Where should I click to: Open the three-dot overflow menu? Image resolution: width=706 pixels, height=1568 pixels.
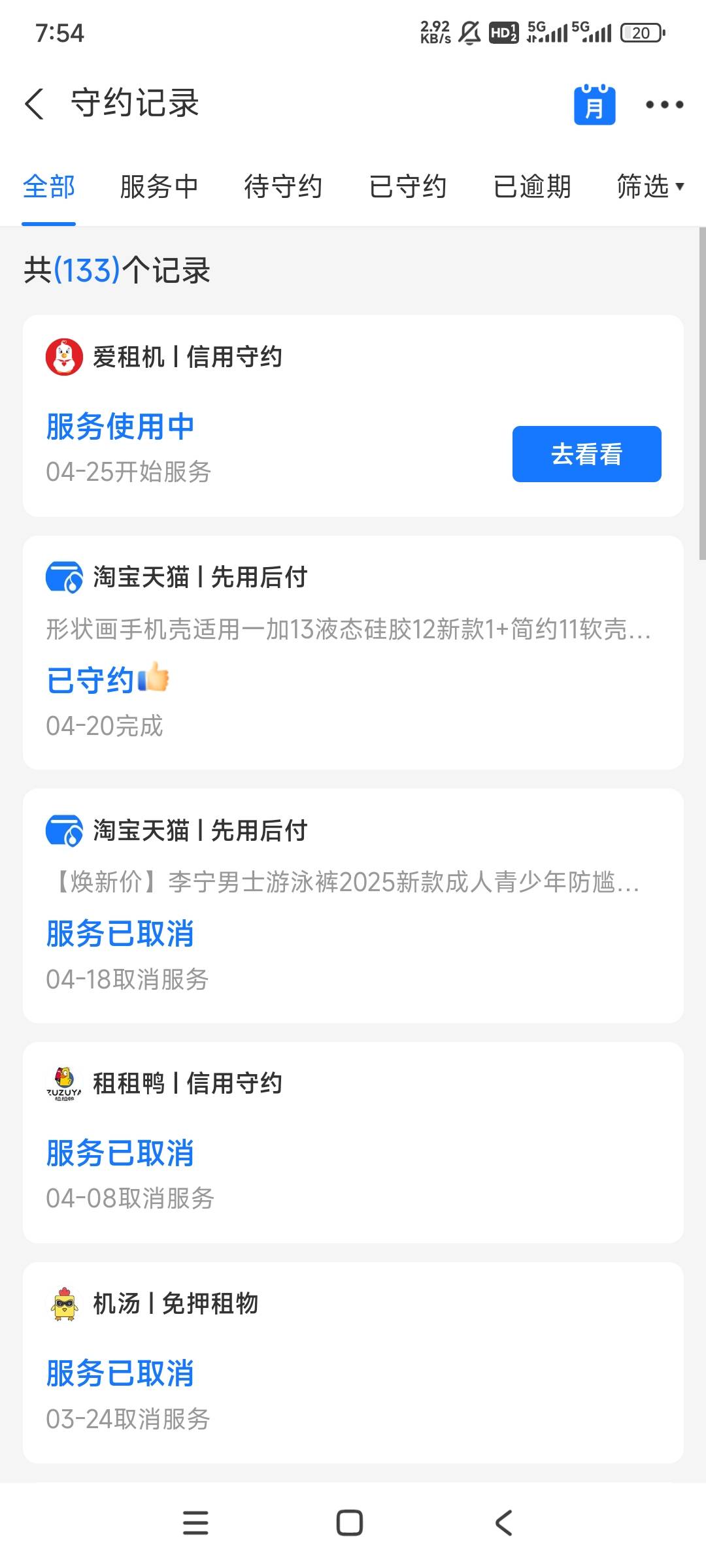[x=664, y=105]
